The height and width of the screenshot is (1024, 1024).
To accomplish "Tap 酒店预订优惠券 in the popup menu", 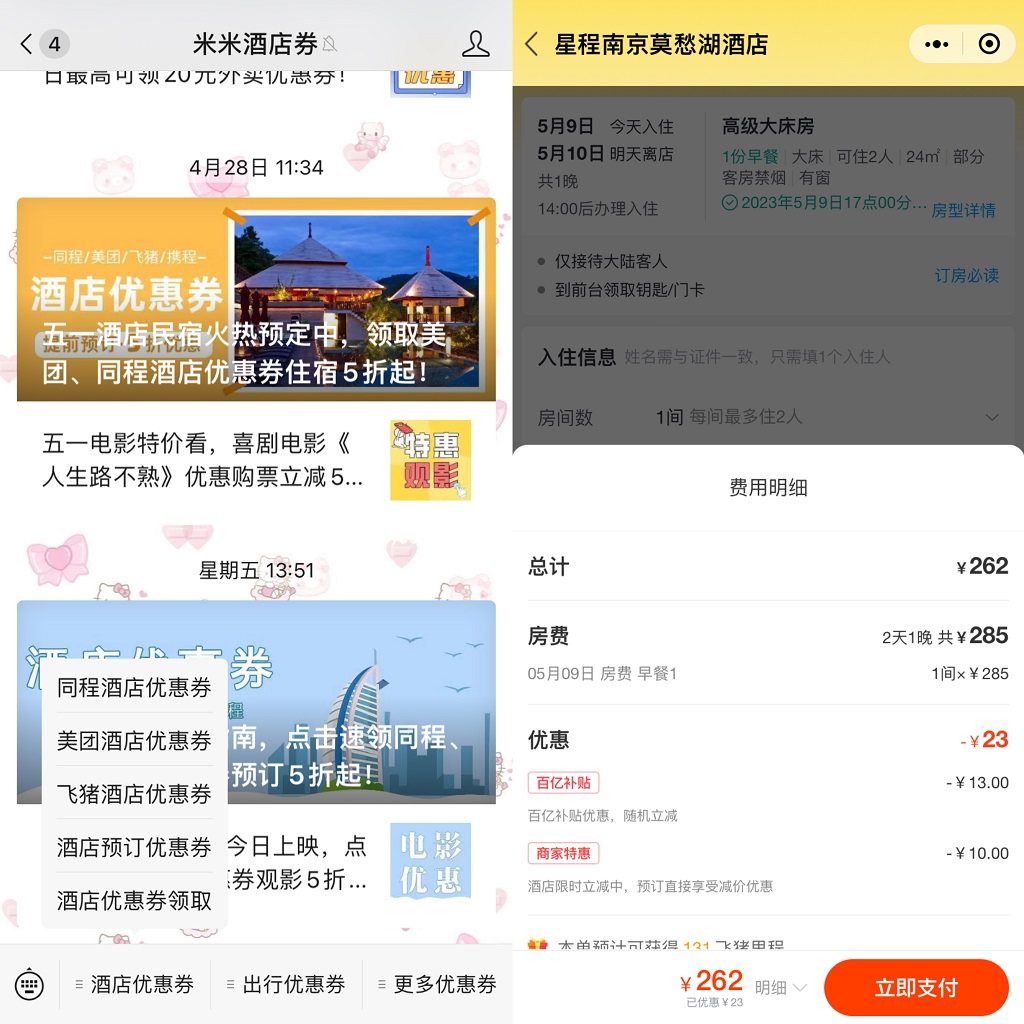I will (134, 847).
